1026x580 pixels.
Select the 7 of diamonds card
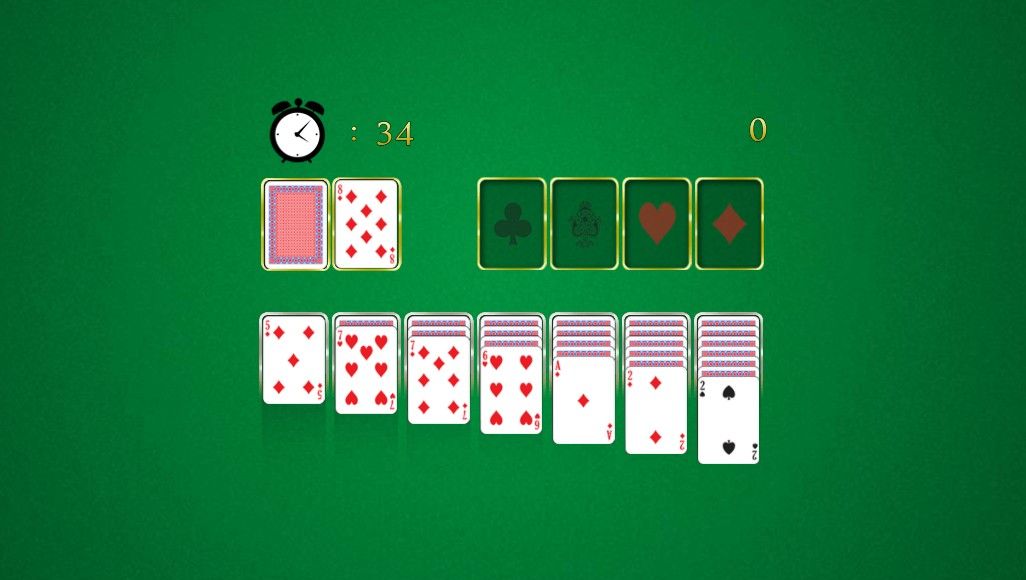click(x=439, y=382)
